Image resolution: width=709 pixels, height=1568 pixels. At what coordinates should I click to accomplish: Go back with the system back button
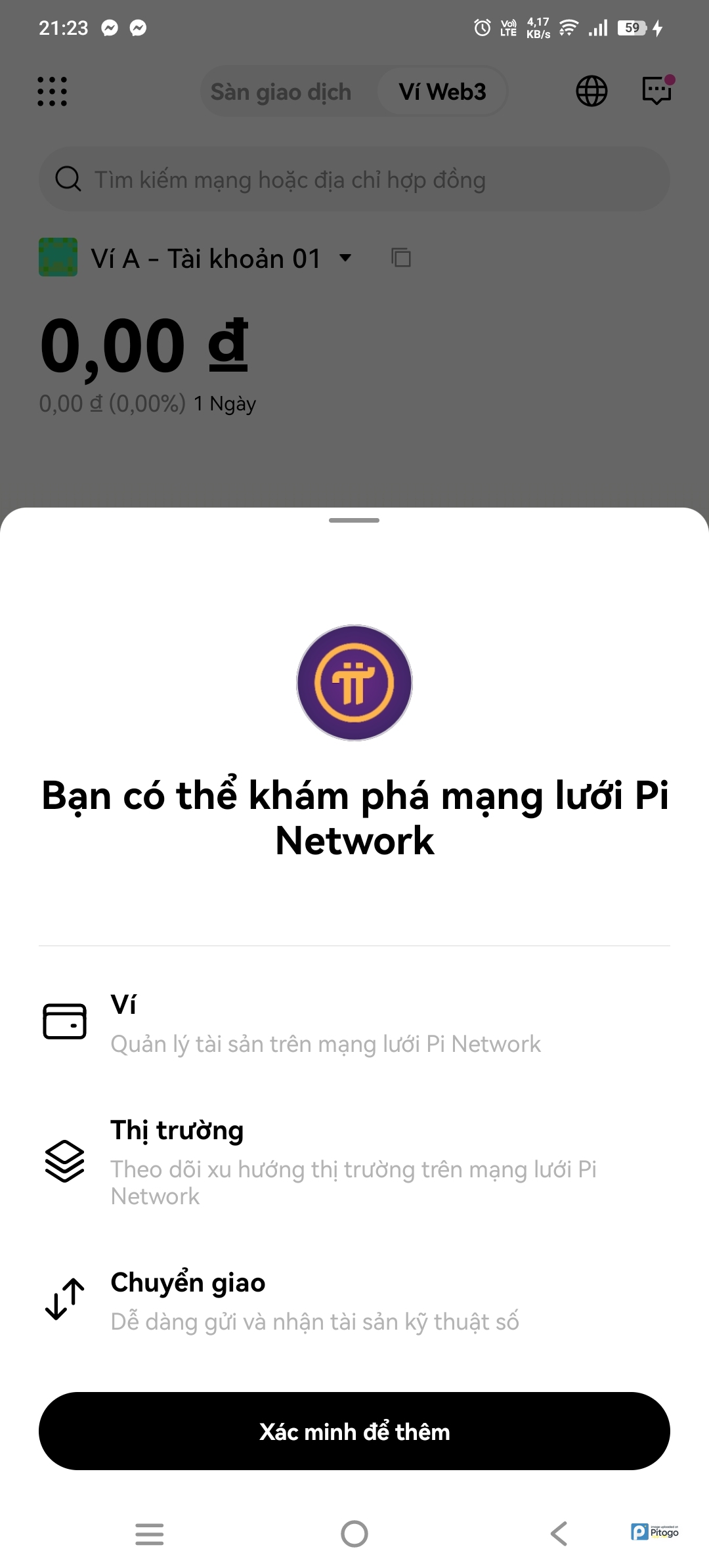pos(559,1534)
